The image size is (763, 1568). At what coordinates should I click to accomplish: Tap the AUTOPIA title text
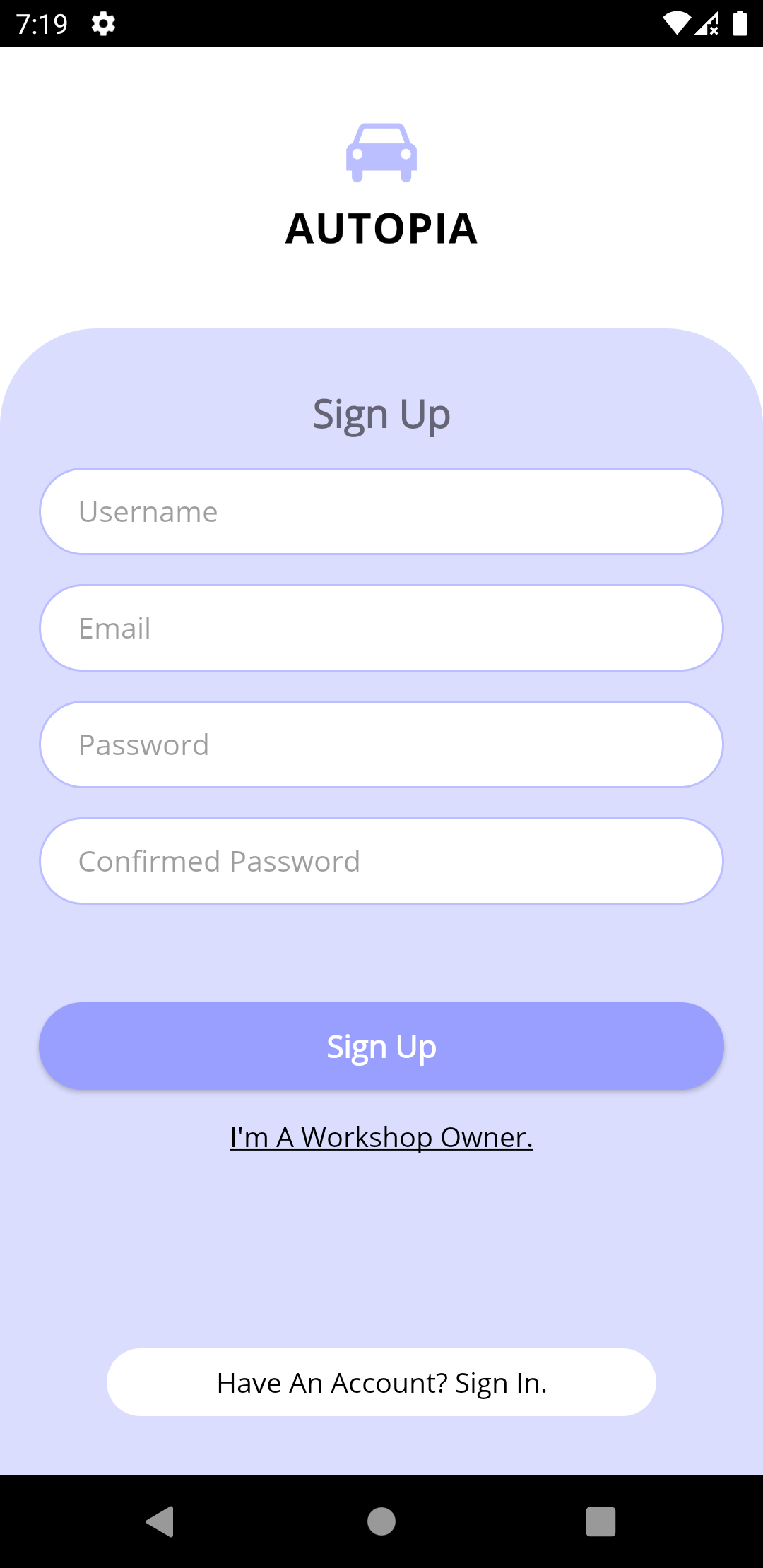(381, 228)
